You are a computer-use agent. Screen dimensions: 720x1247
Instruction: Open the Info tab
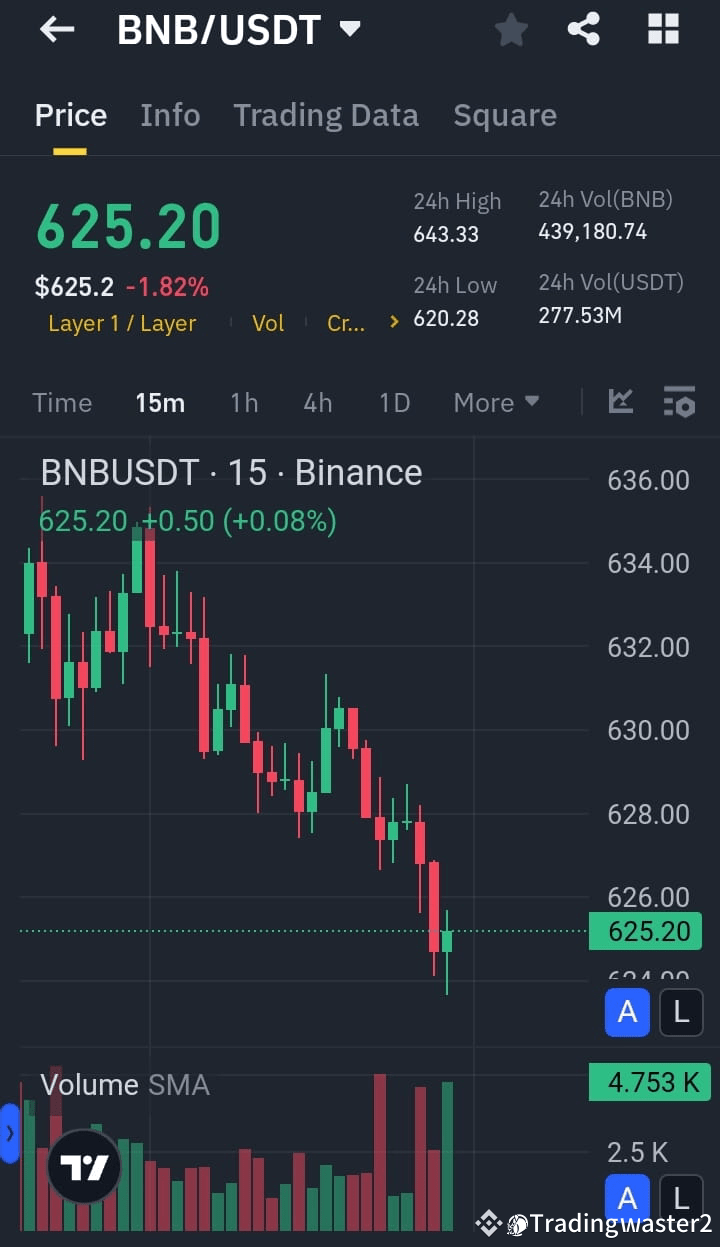point(170,115)
